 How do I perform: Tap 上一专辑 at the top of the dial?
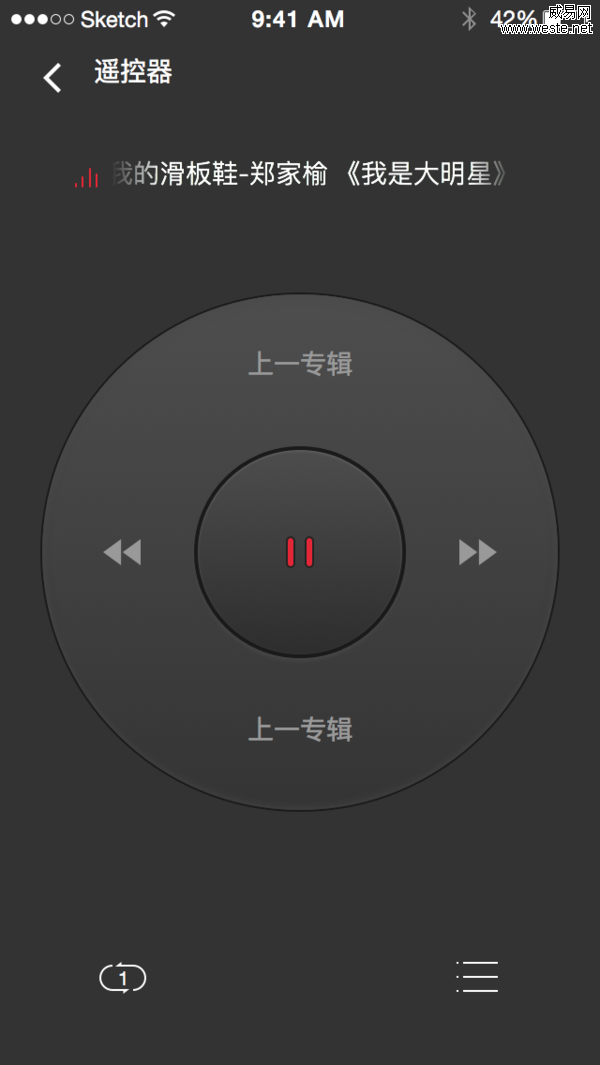[x=300, y=364]
